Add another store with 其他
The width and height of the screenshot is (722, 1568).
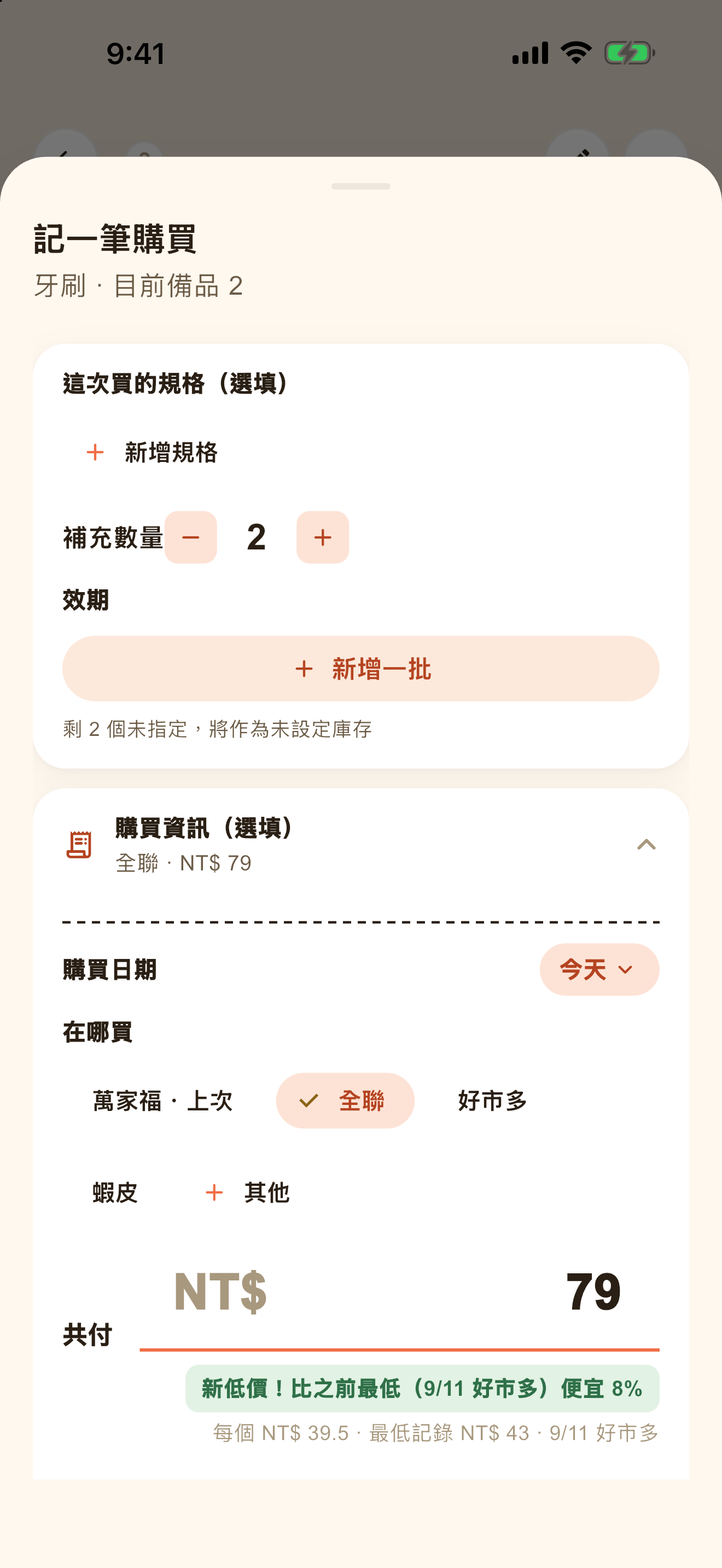coord(247,1192)
